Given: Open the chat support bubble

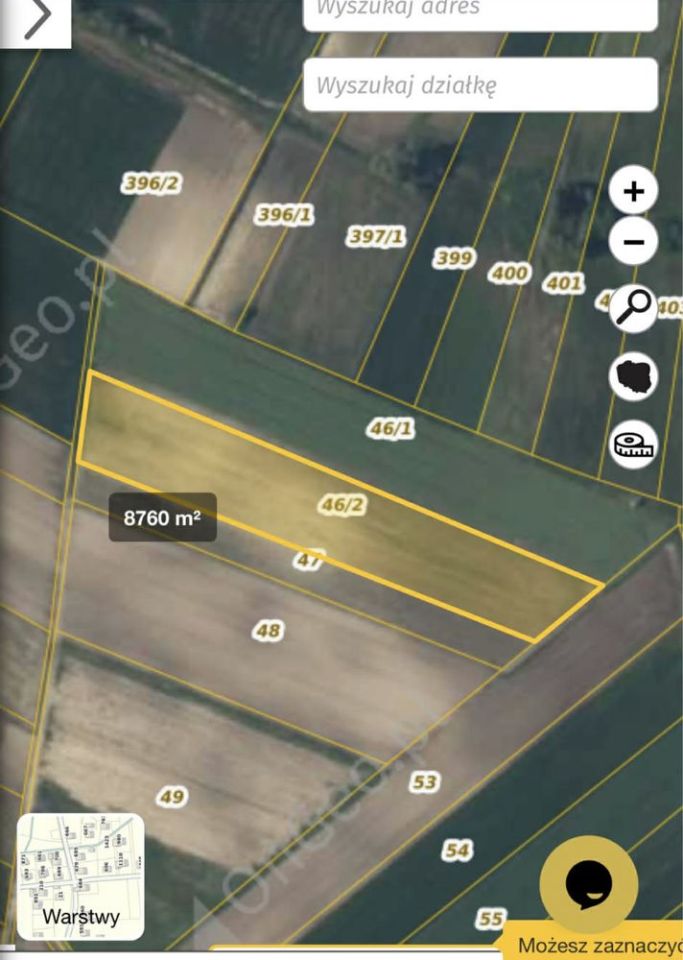Looking at the screenshot, I should pos(589,884).
